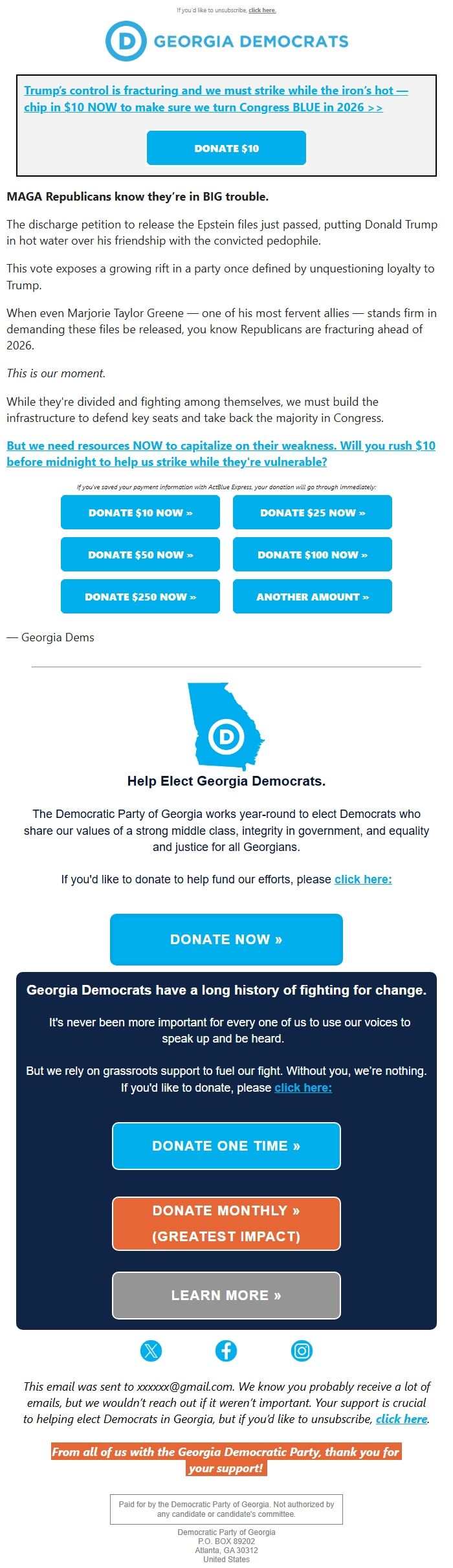The width and height of the screenshot is (453, 1568).
Task: Follow 'click here:' link after 'like to donate, please'
Action: click(x=303, y=1088)
